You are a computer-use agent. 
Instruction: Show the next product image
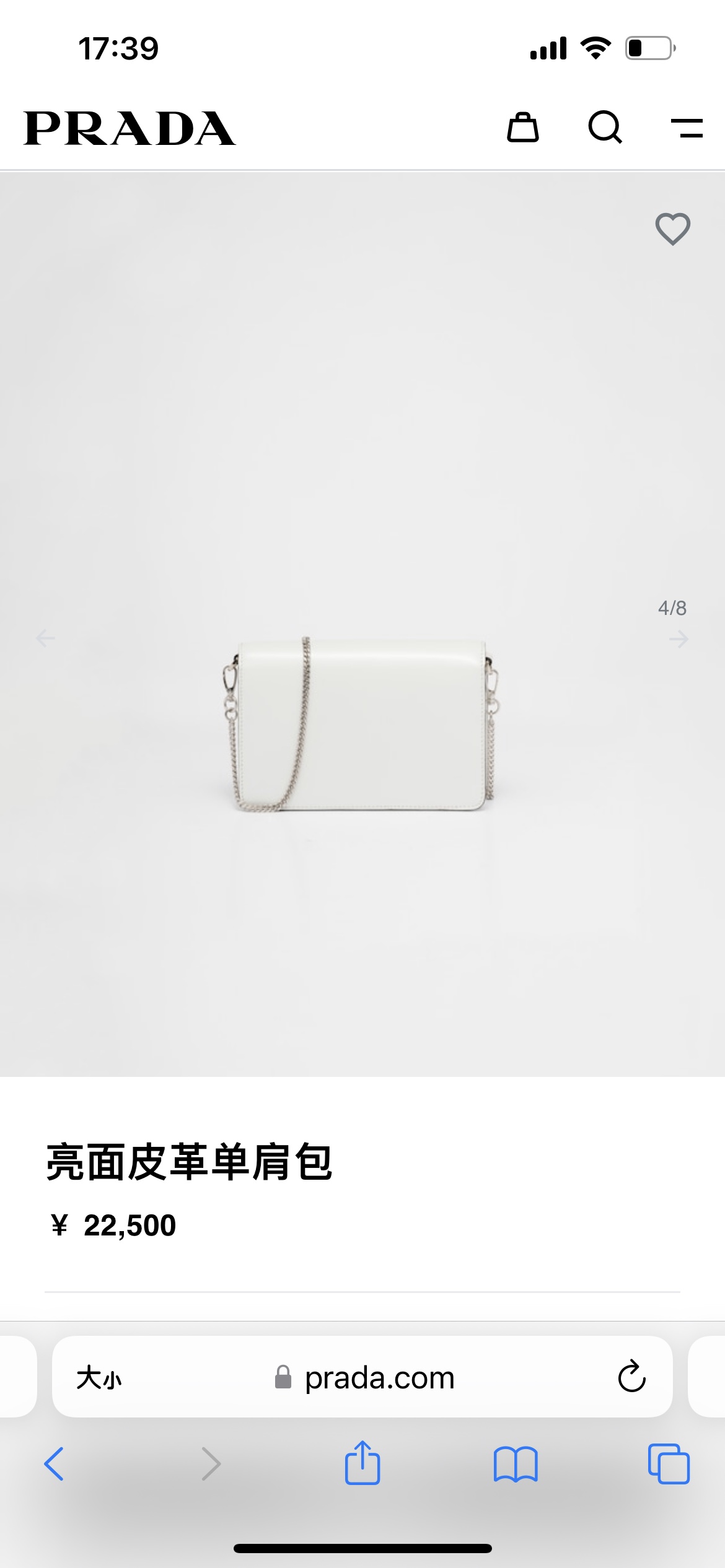[679, 638]
